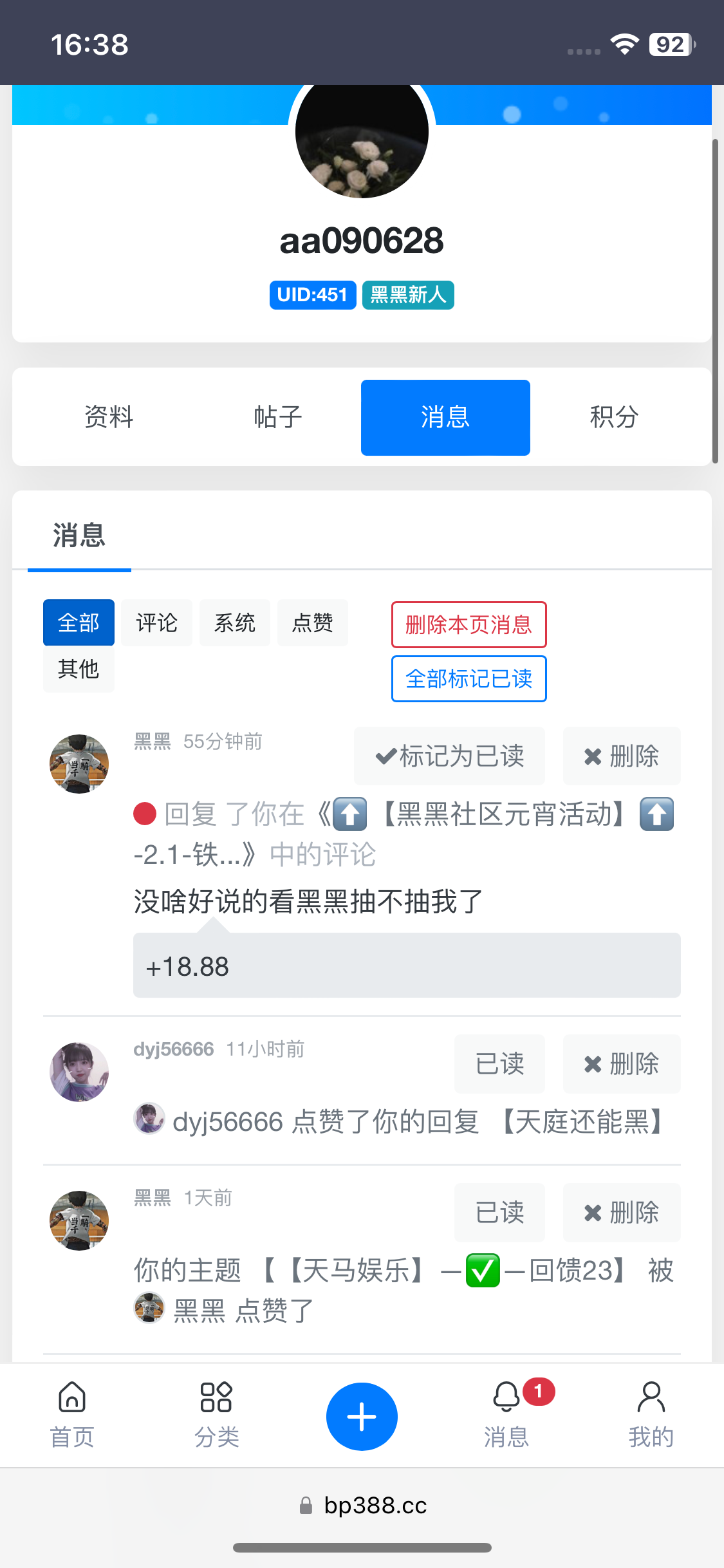Open the 帖子 tab
Image resolution: width=724 pixels, height=1568 pixels.
277,417
